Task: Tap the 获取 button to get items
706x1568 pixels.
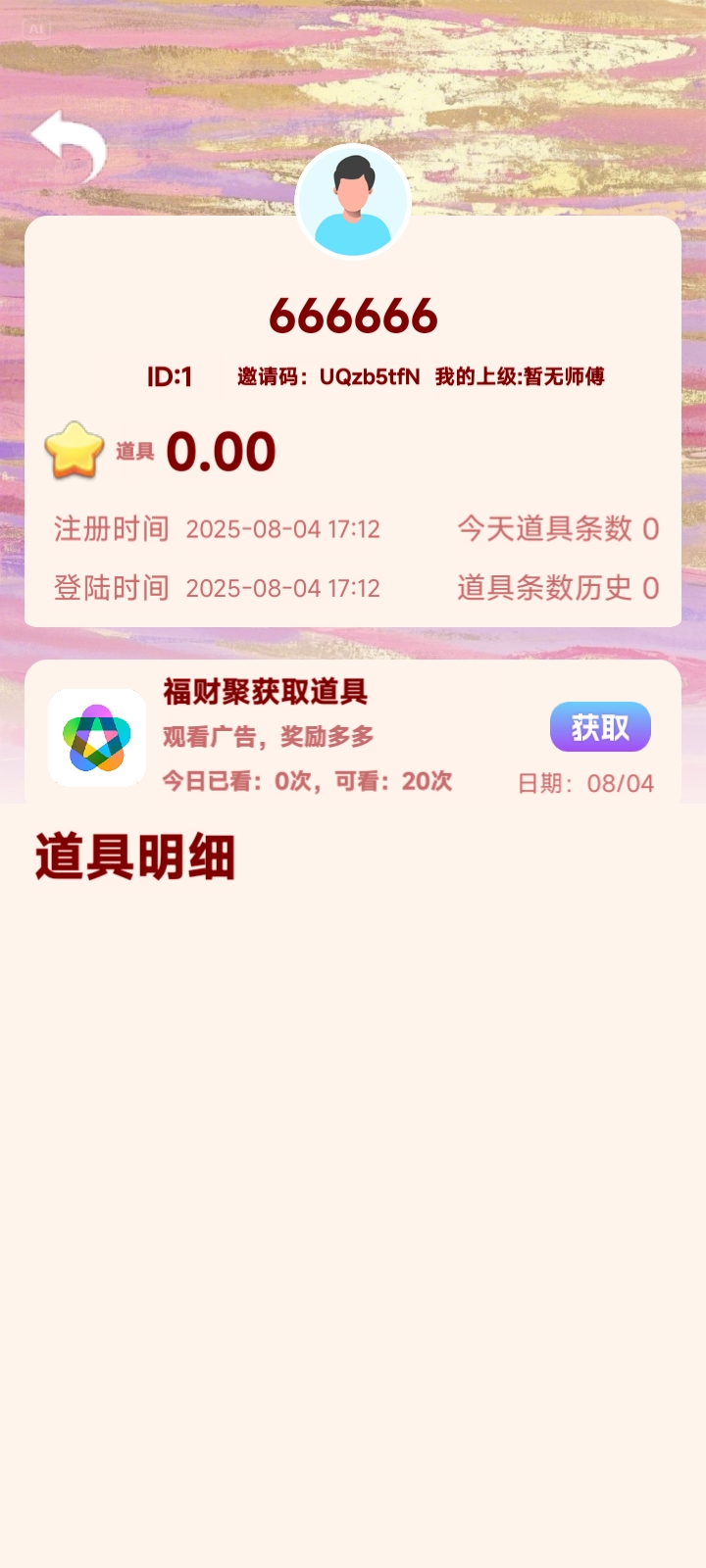Action: click(600, 727)
